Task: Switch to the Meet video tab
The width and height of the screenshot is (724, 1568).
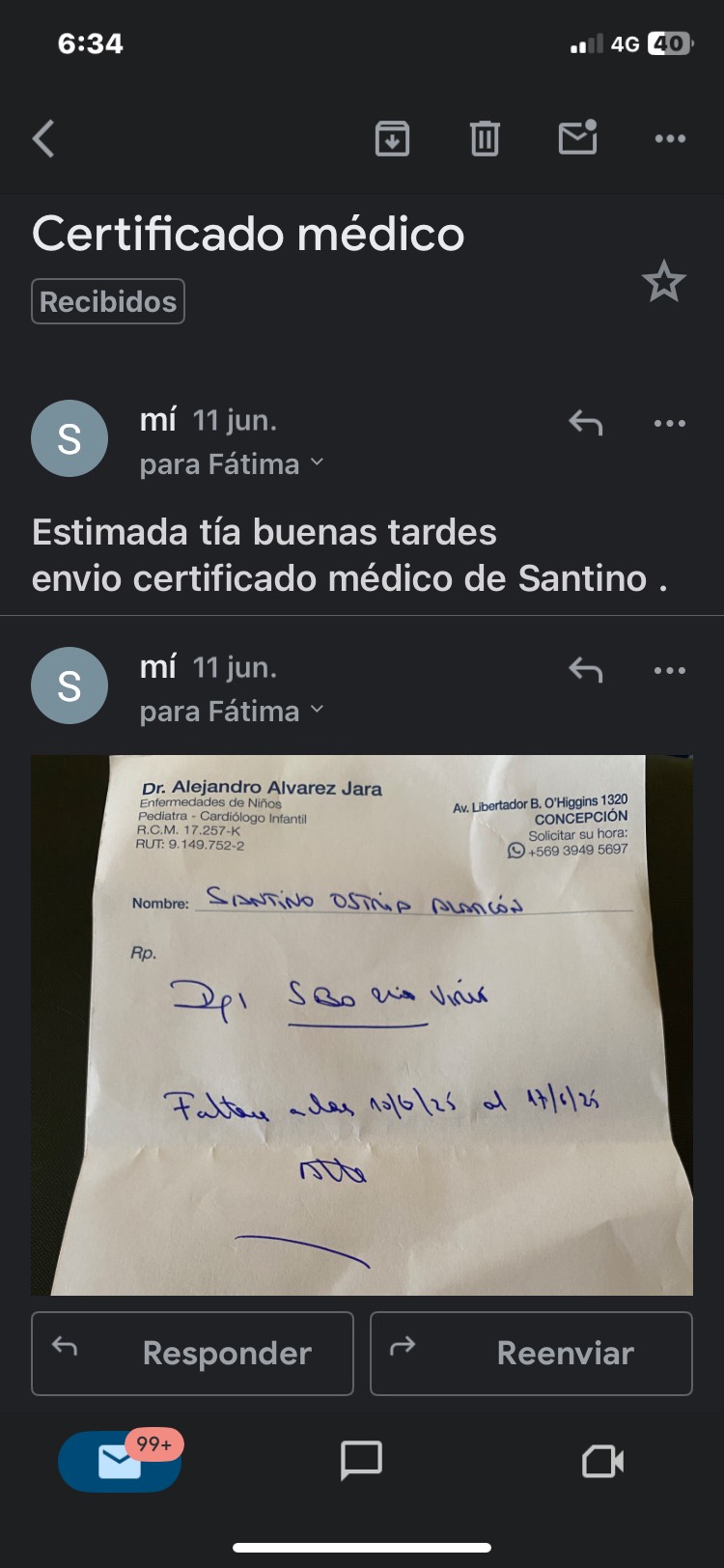Action: click(x=603, y=1461)
